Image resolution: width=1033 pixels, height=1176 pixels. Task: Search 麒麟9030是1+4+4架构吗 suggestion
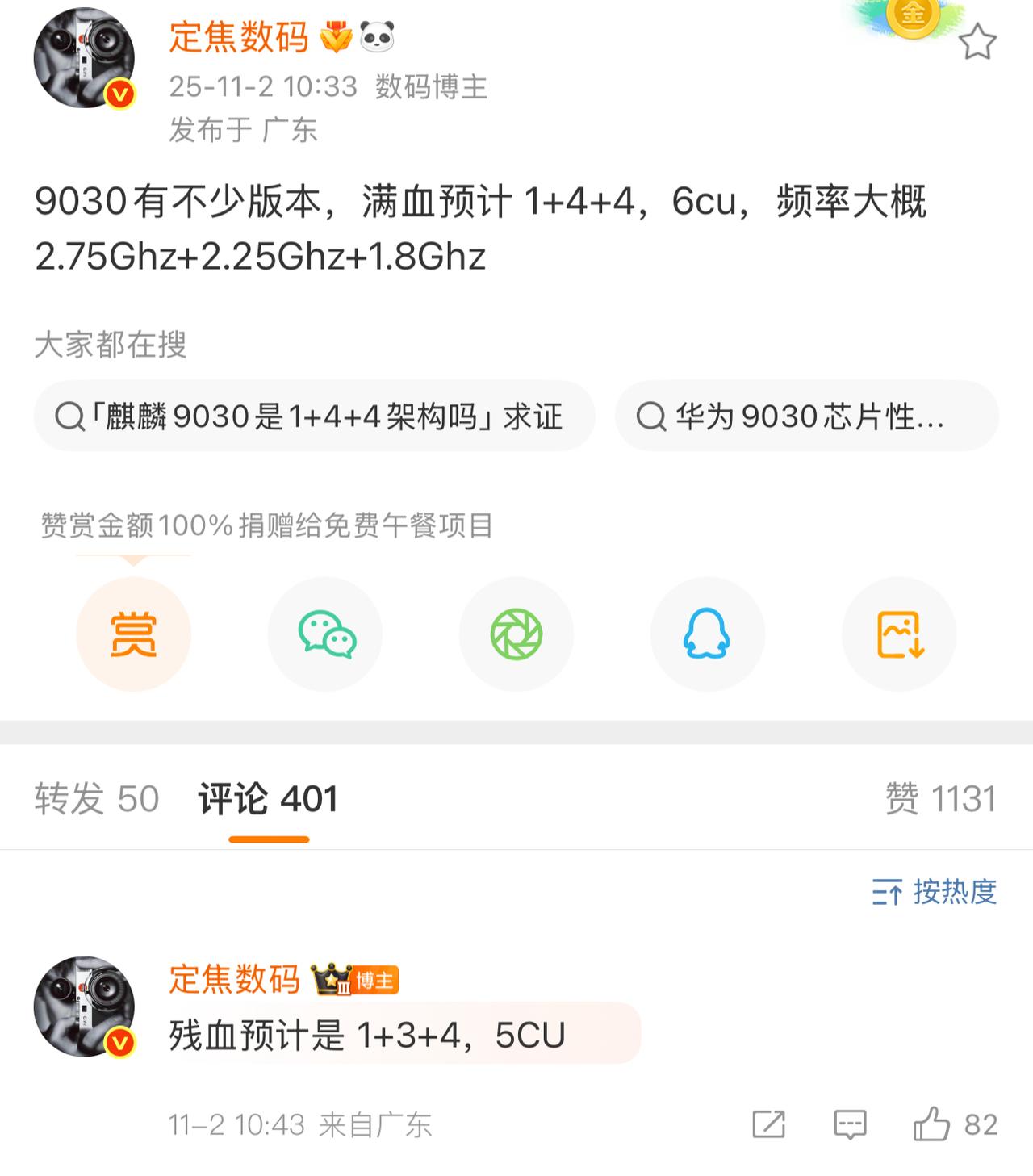pyautogui.click(x=315, y=417)
